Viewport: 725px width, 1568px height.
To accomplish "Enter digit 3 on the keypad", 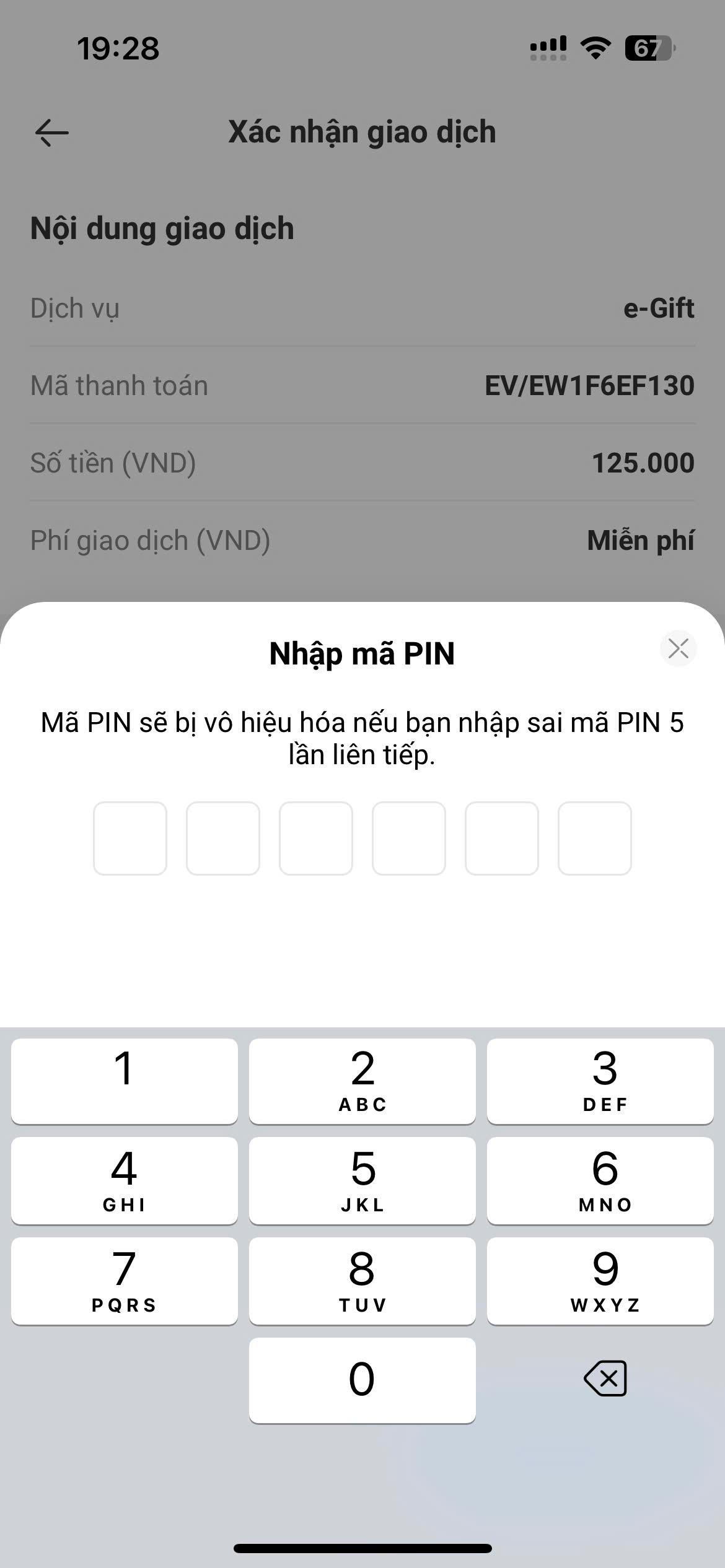I will 600,1081.
